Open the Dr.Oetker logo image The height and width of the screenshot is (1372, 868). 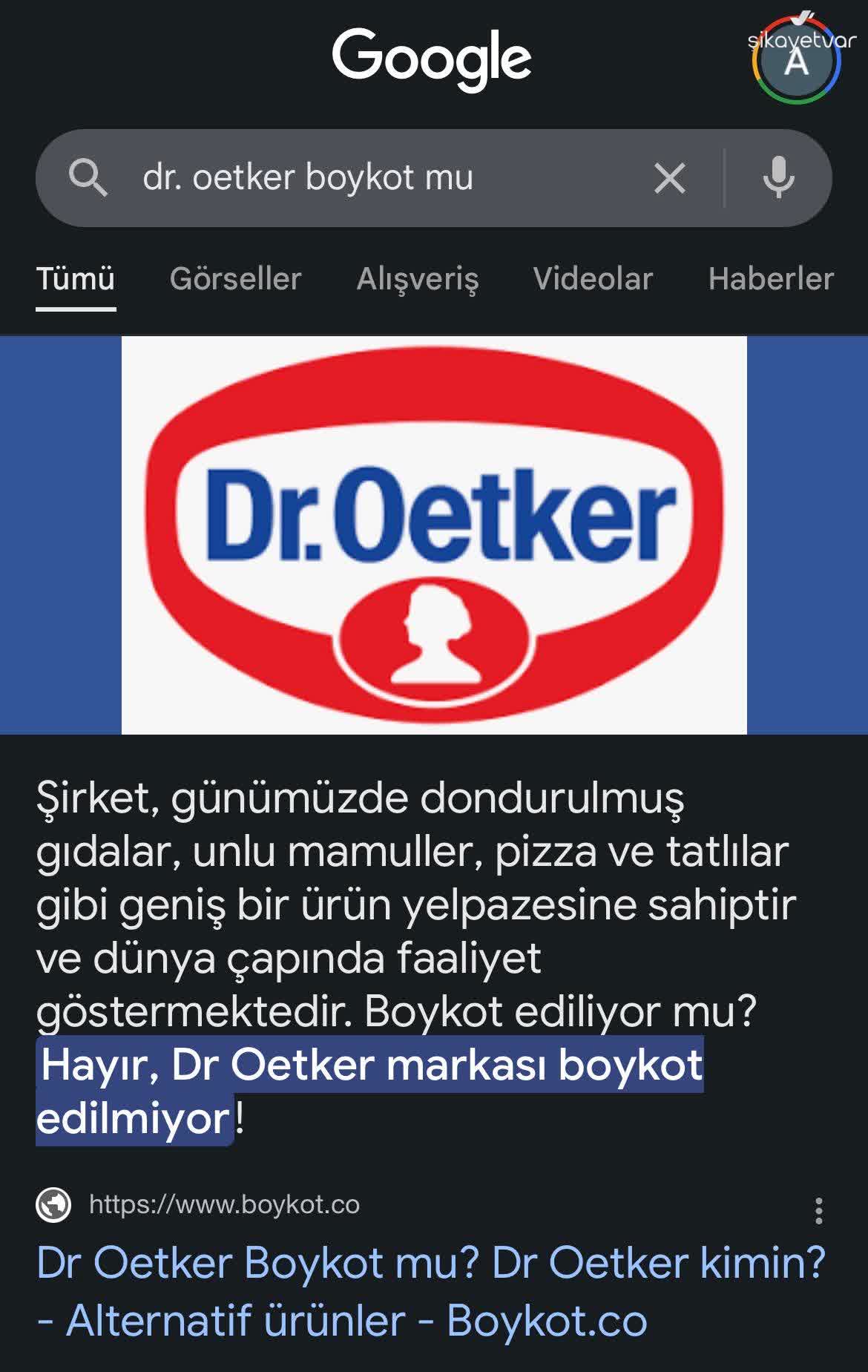click(433, 533)
